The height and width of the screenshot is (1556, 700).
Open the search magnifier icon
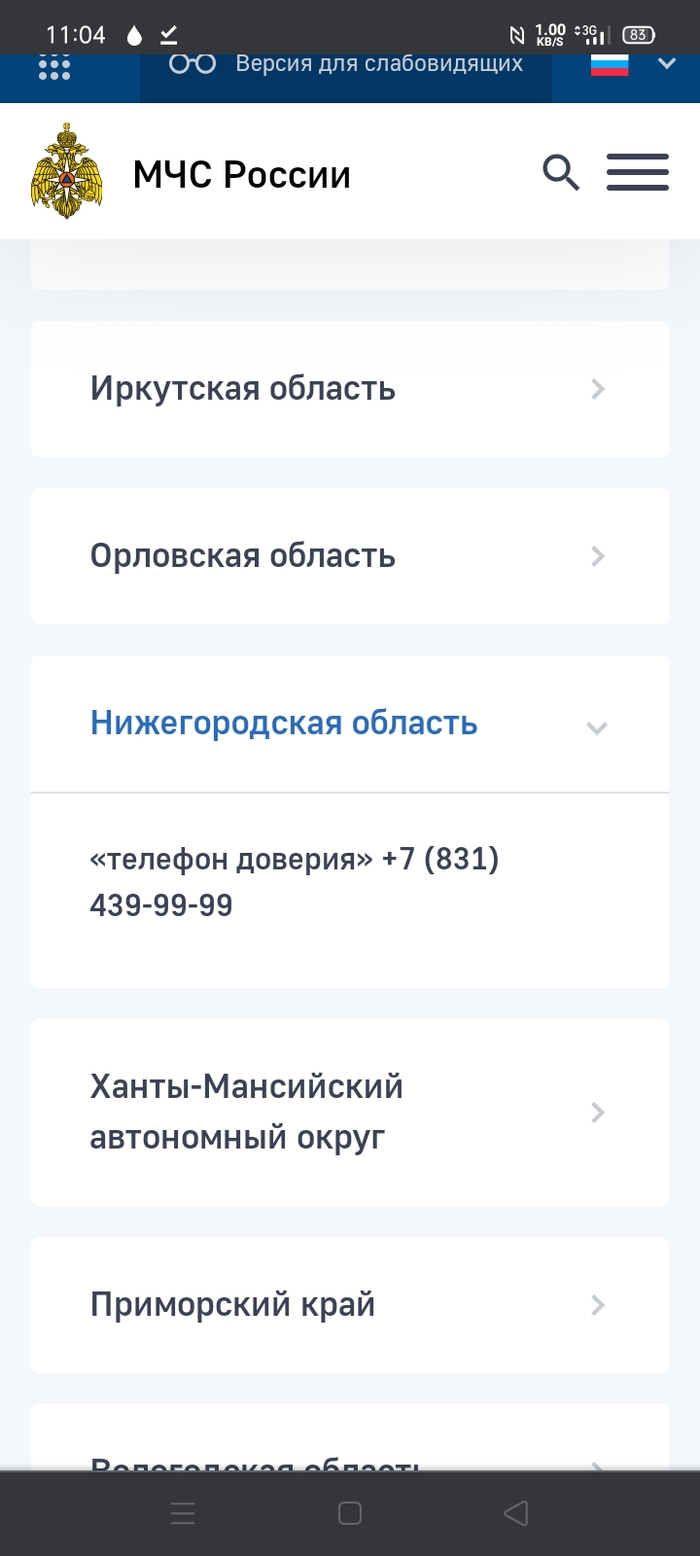click(x=561, y=173)
